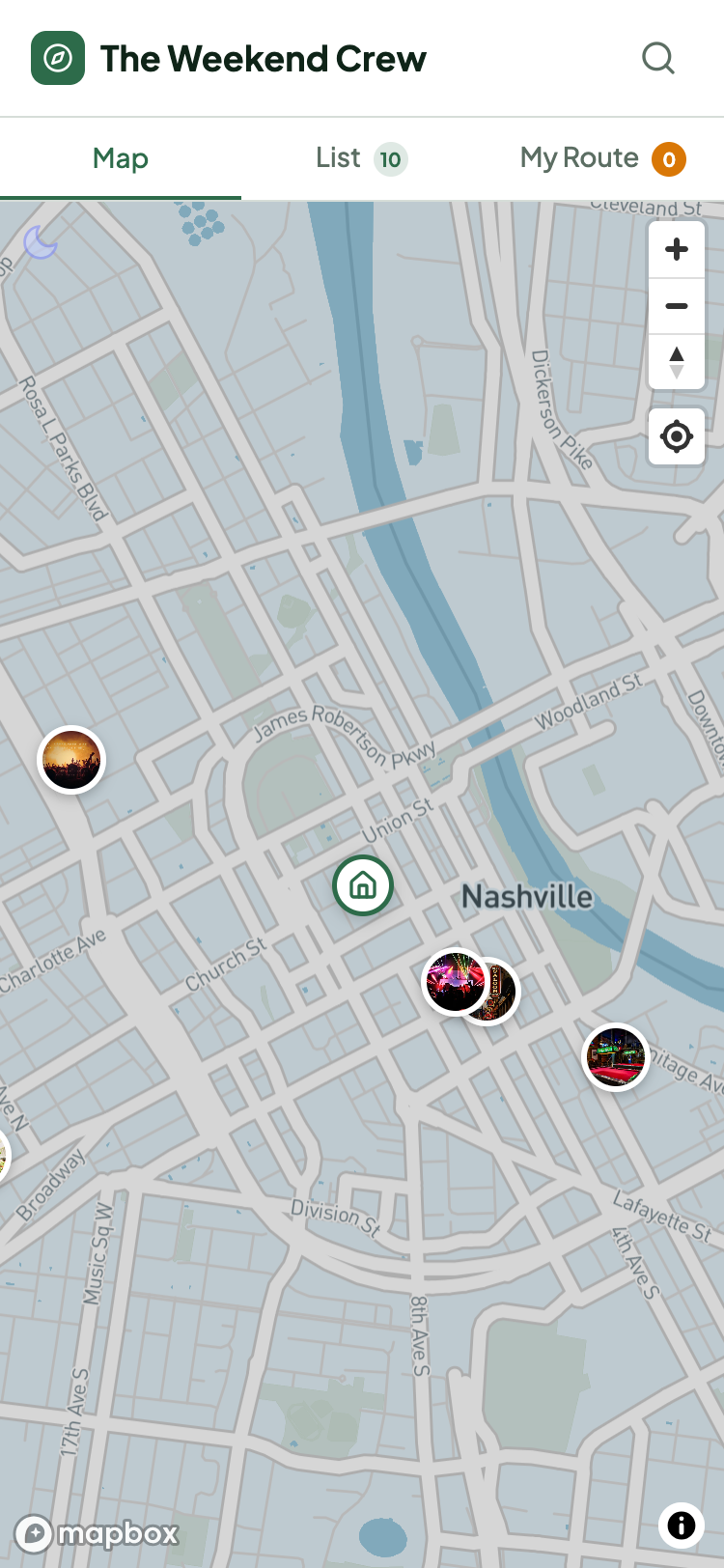Open the pool hall marker near Hermitage Ave
Image resolution: width=724 pixels, height=1568 pixels.
615,1057
